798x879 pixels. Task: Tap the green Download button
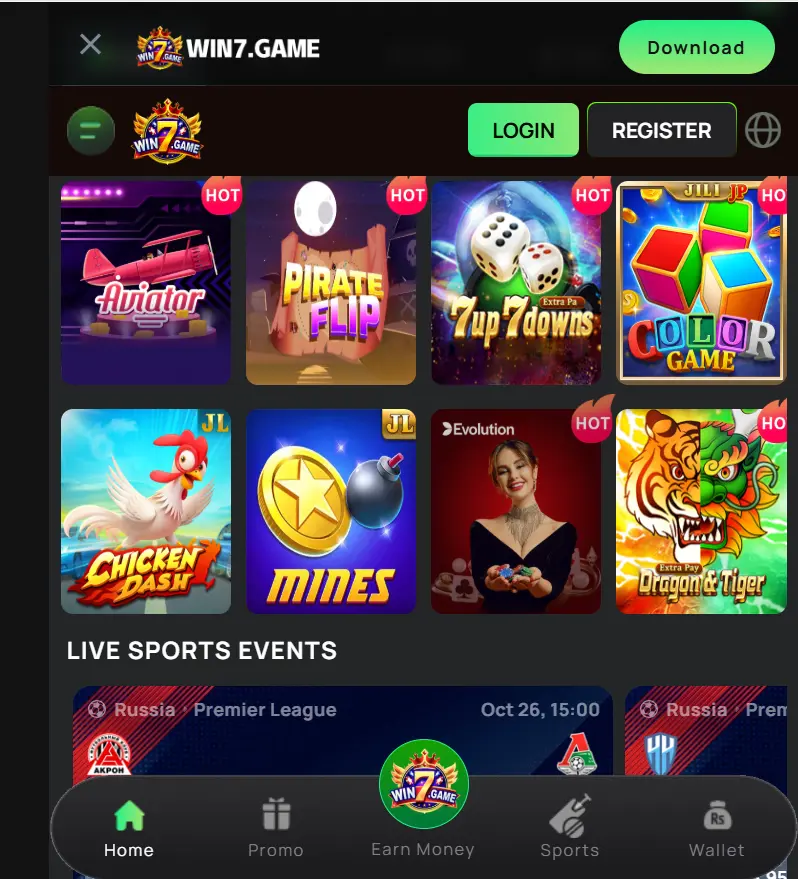[x=696, y=47]
